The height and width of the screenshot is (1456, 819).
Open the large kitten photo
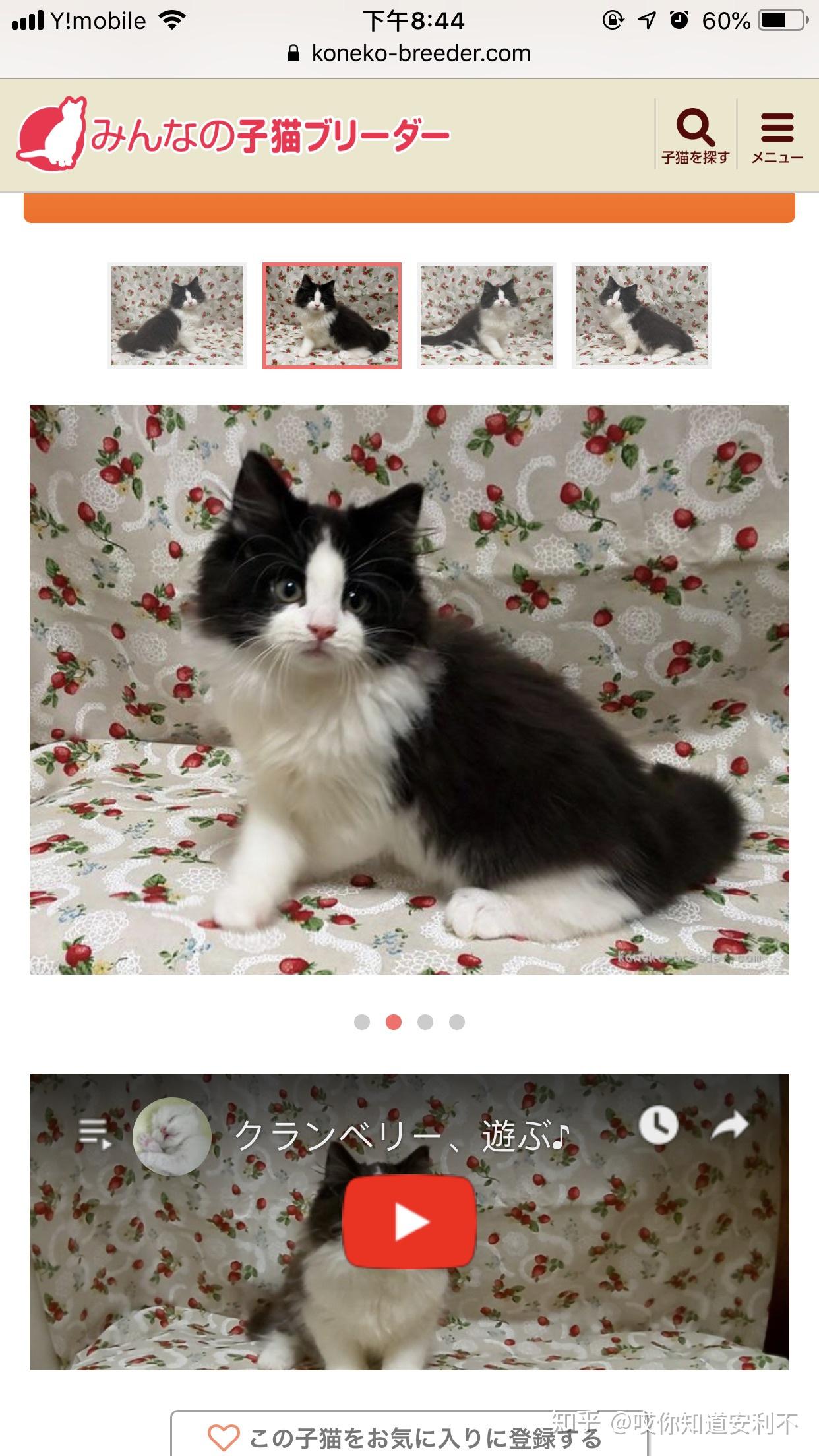[x=409, y=689]
